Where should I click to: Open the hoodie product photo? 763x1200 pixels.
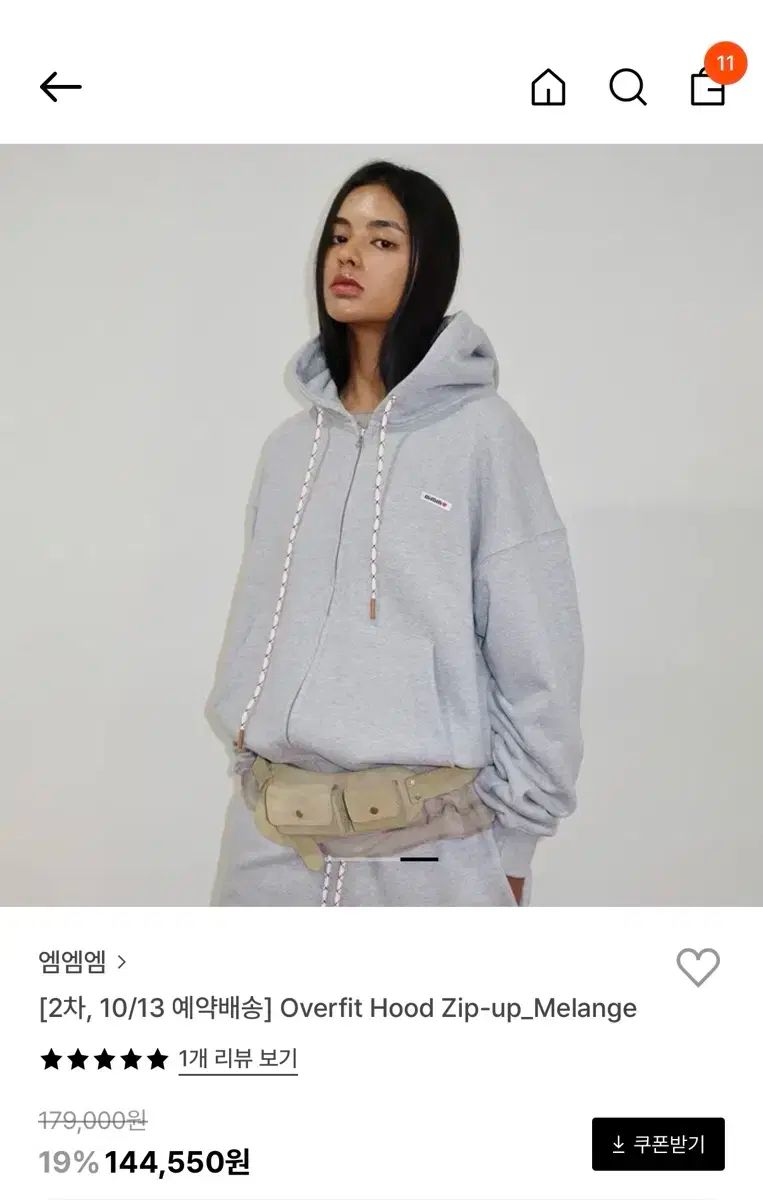click(x=381, y=525)
